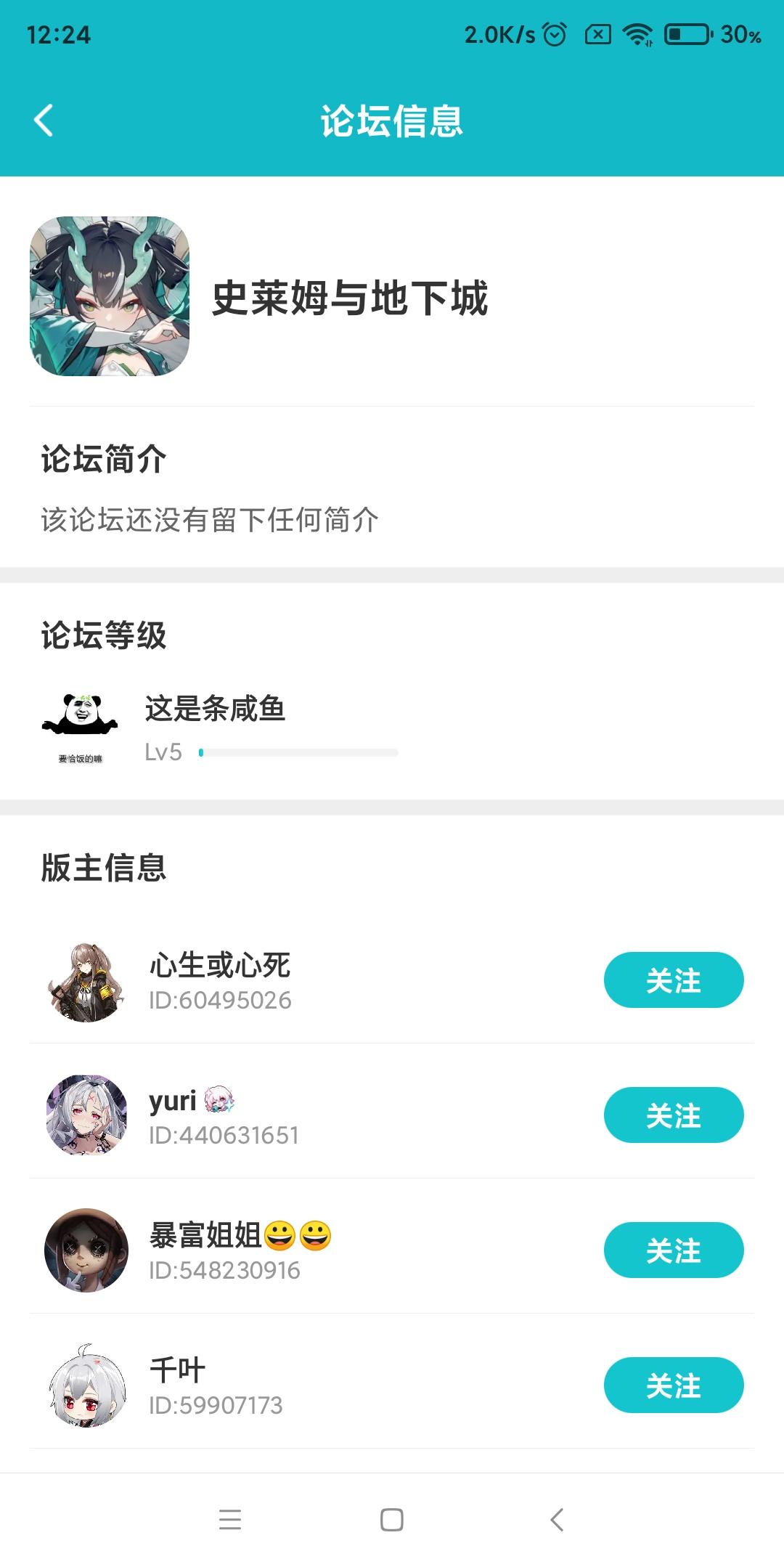Follow moderator 千叶

point(674,1385)
